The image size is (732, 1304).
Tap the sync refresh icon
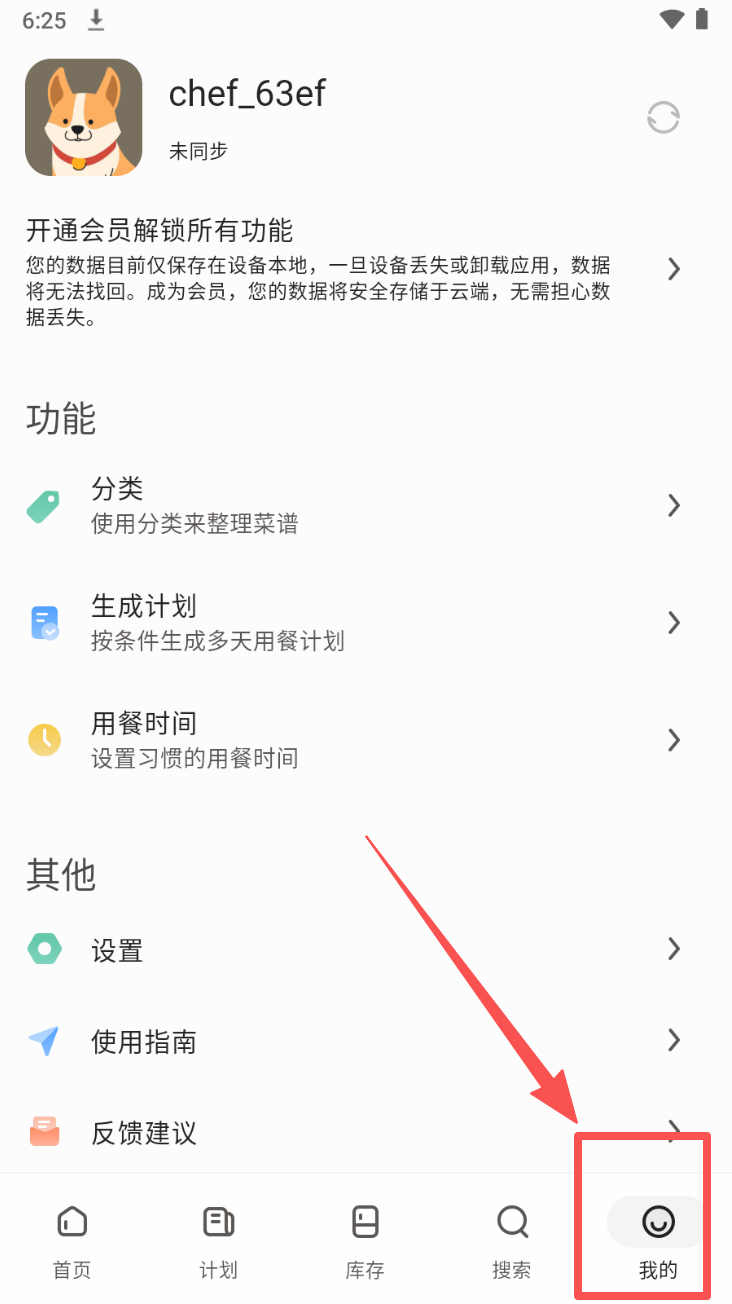(663, 118)
